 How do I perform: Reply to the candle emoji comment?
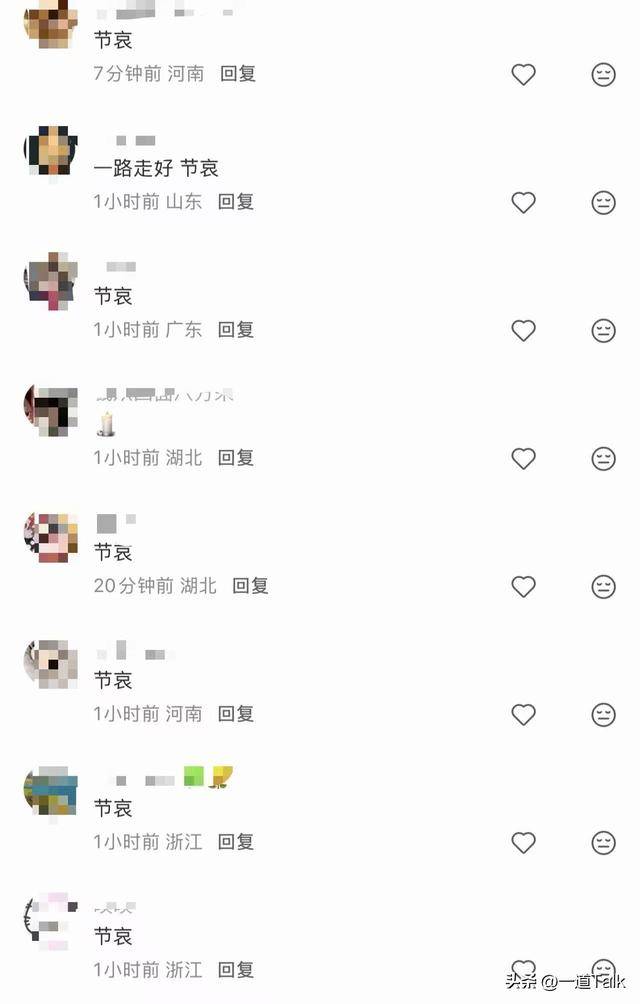pos(236,457)
